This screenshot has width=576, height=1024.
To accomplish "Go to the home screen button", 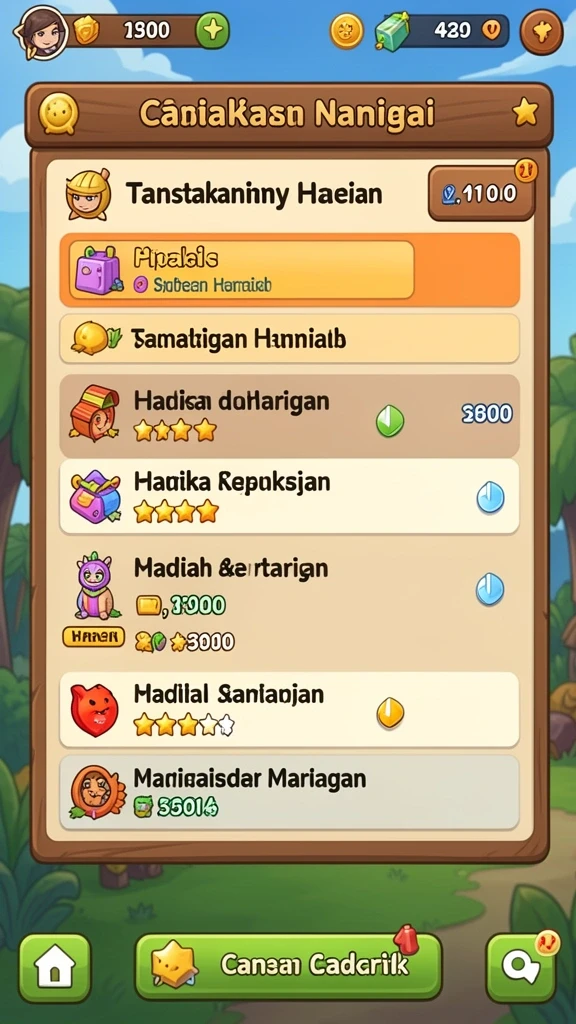I will click(55, 968).
